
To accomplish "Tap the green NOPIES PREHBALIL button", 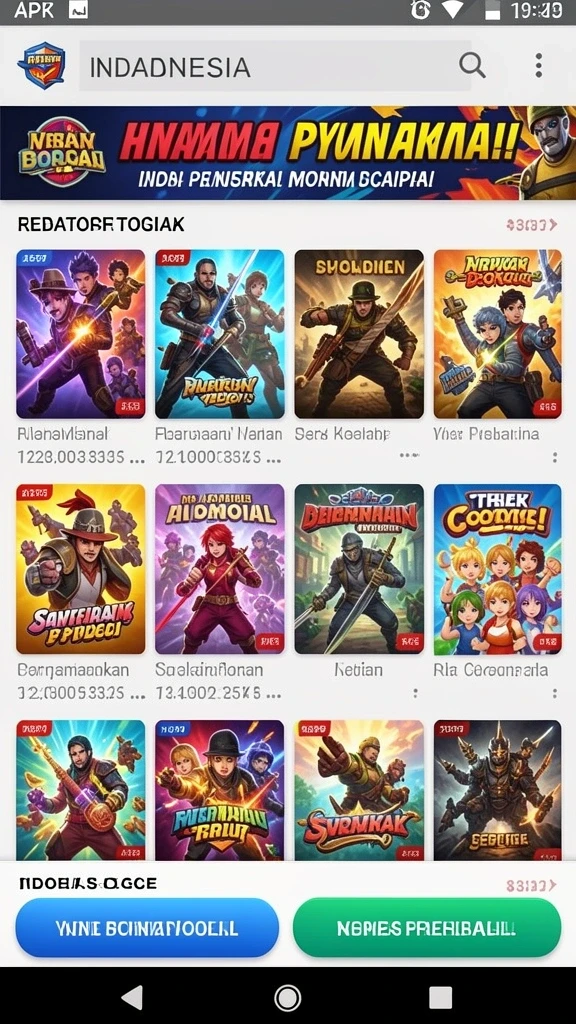I will (426, 928).
